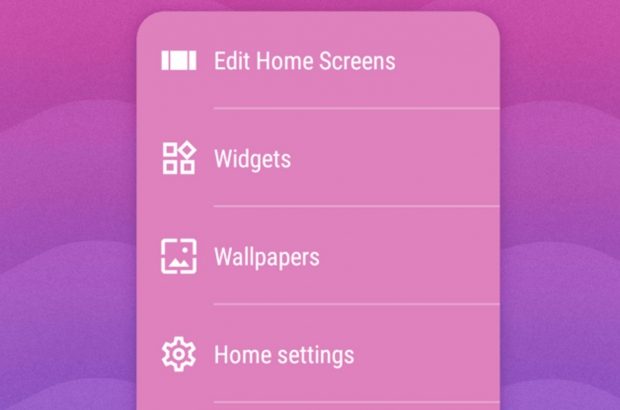Go to Home settings
The height and width of the screenshot is (410, 620).
click(x=283, y=355)
